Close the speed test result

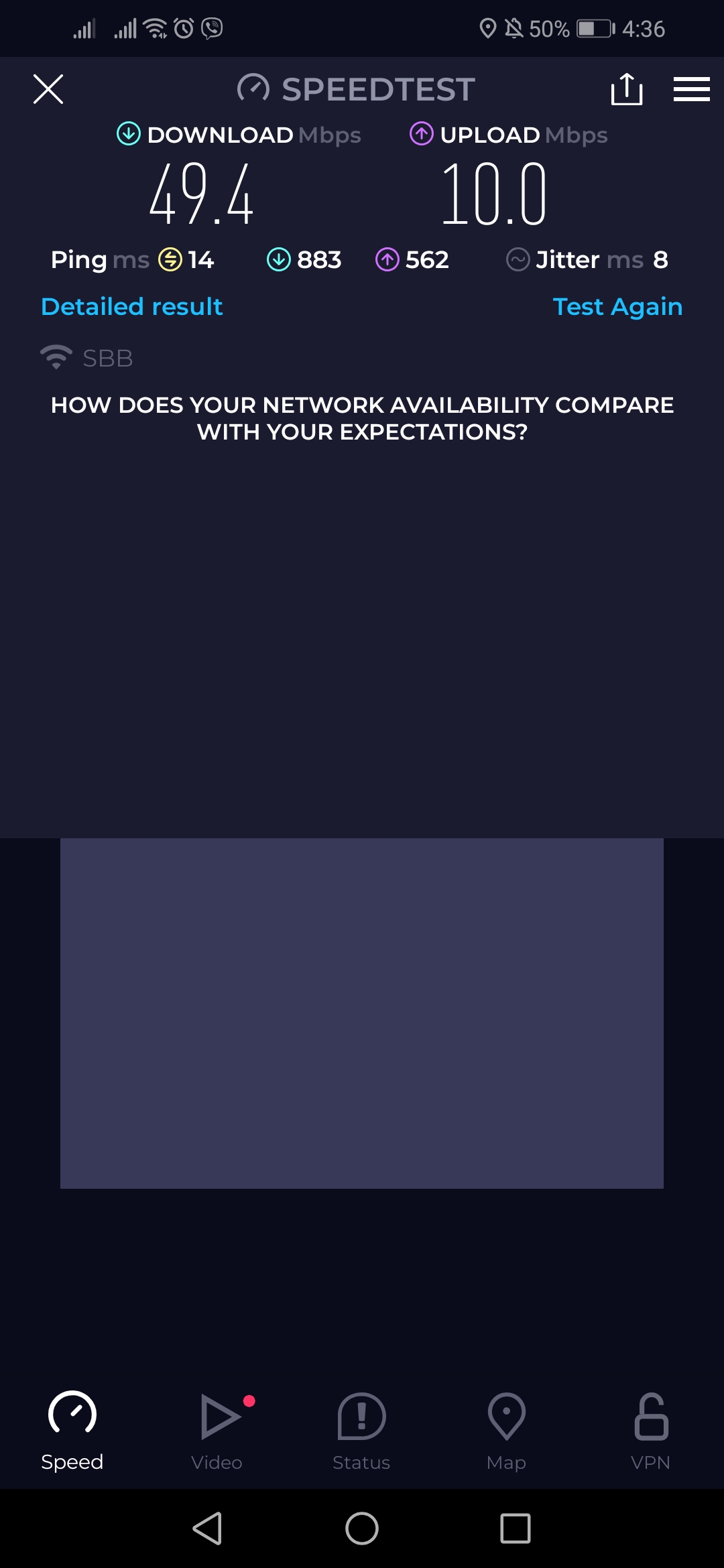(48, 89)
